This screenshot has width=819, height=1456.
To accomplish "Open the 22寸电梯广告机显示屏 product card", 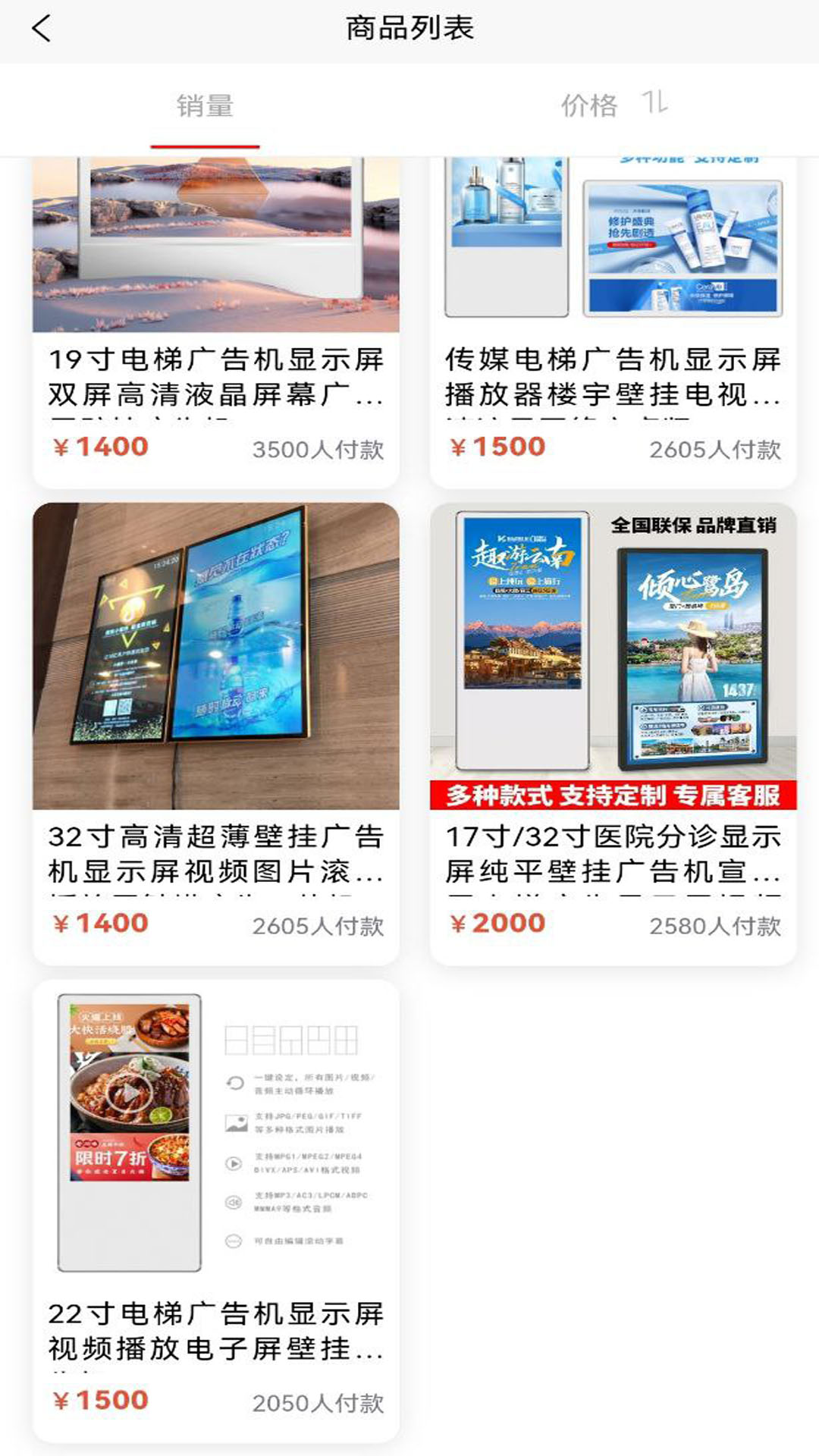I will pos(216,1210).
